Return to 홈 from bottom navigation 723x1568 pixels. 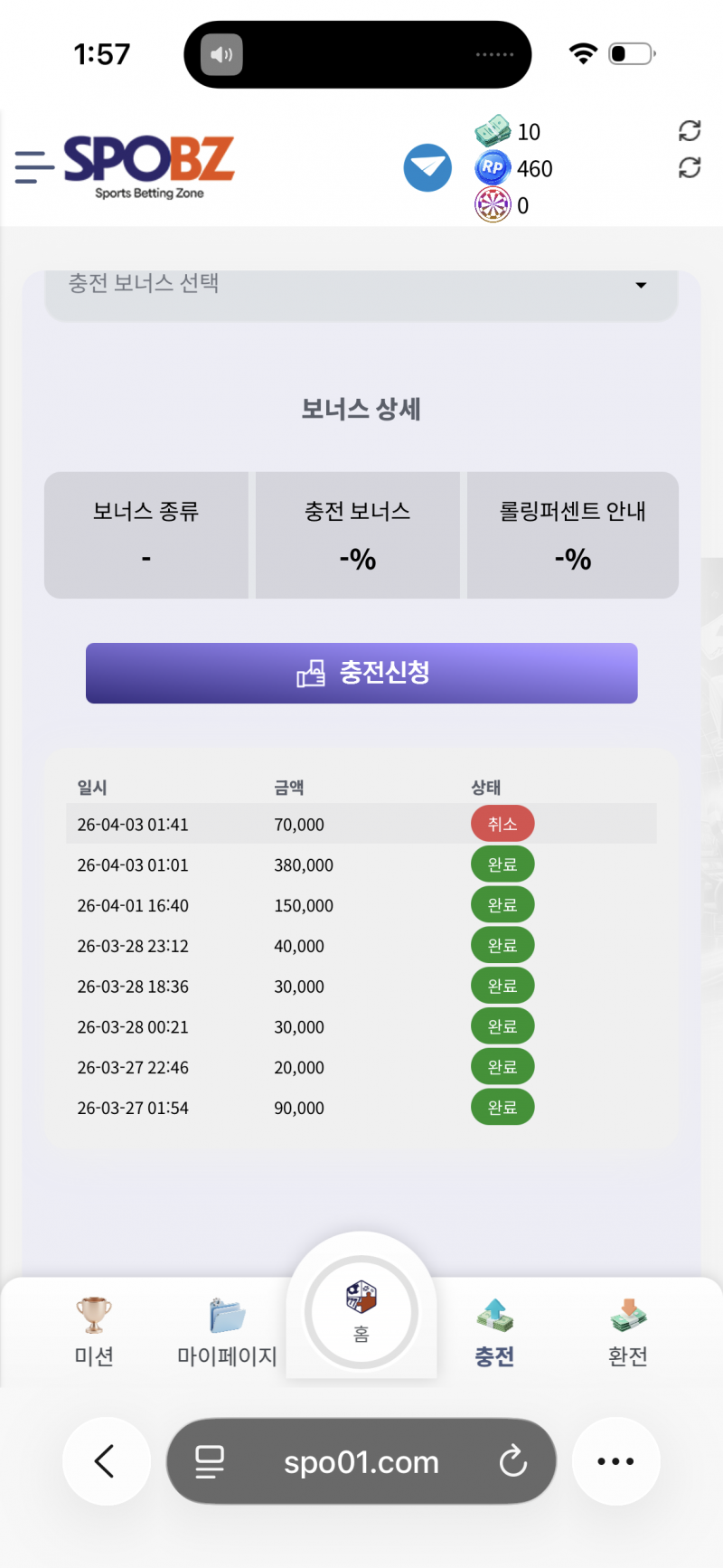coord(361,1312)
